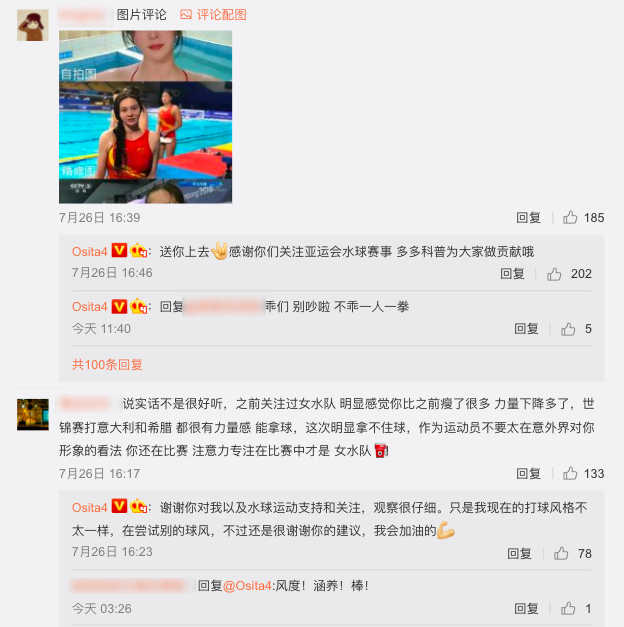Reply to the comment posted 7月26日 16:17
Viewport: 624px width, 627px height.
(528, 474)
